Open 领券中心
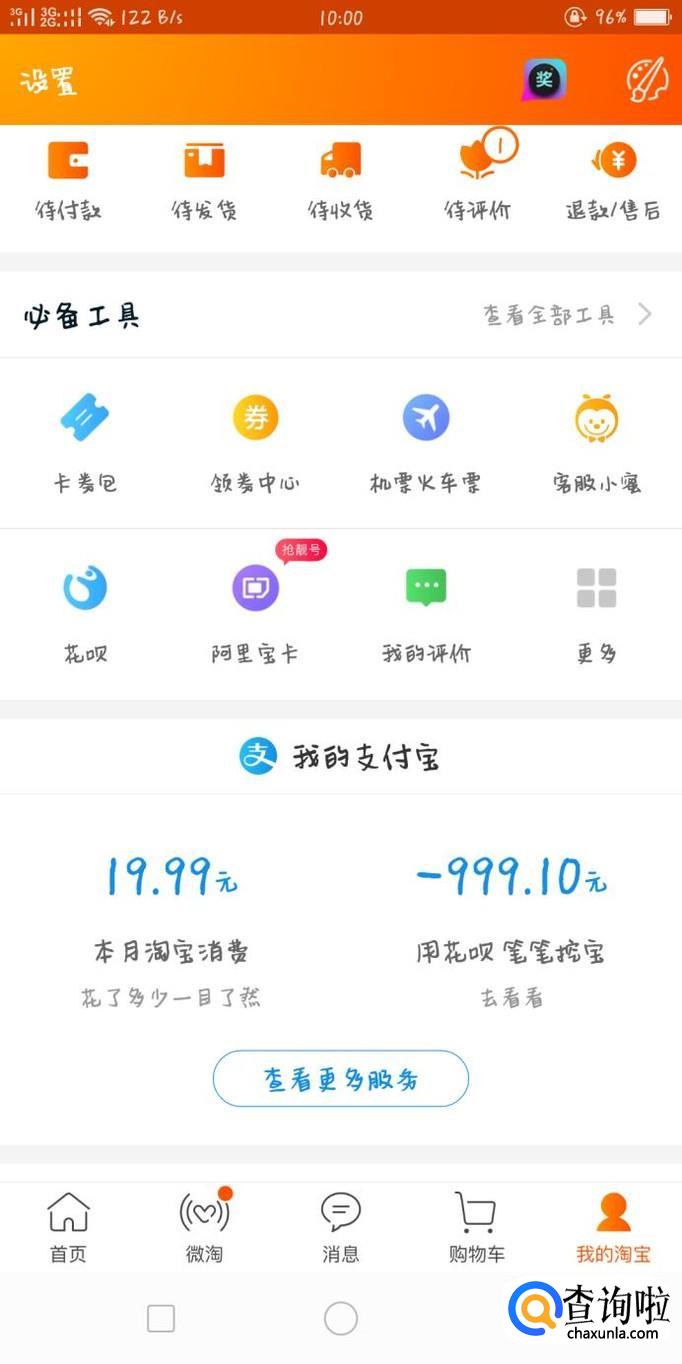The width and height of the screenshot is (682, 1364). pos(255,441)
